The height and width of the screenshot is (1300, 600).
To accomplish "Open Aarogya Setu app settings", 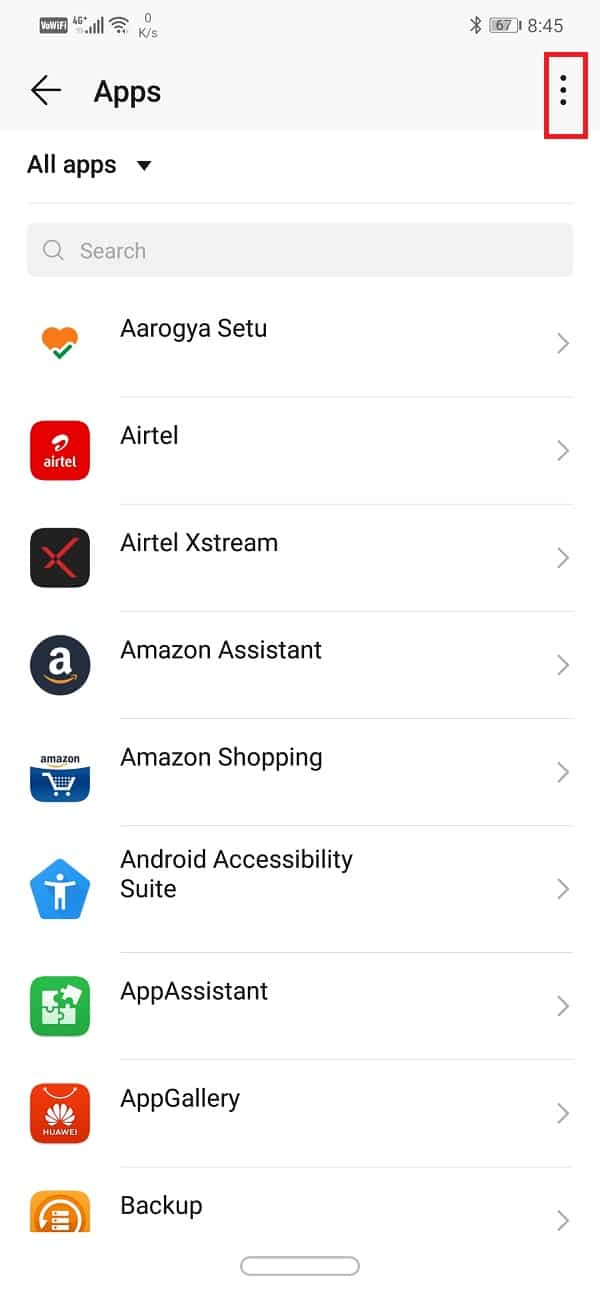I will (x=300, y=343).
